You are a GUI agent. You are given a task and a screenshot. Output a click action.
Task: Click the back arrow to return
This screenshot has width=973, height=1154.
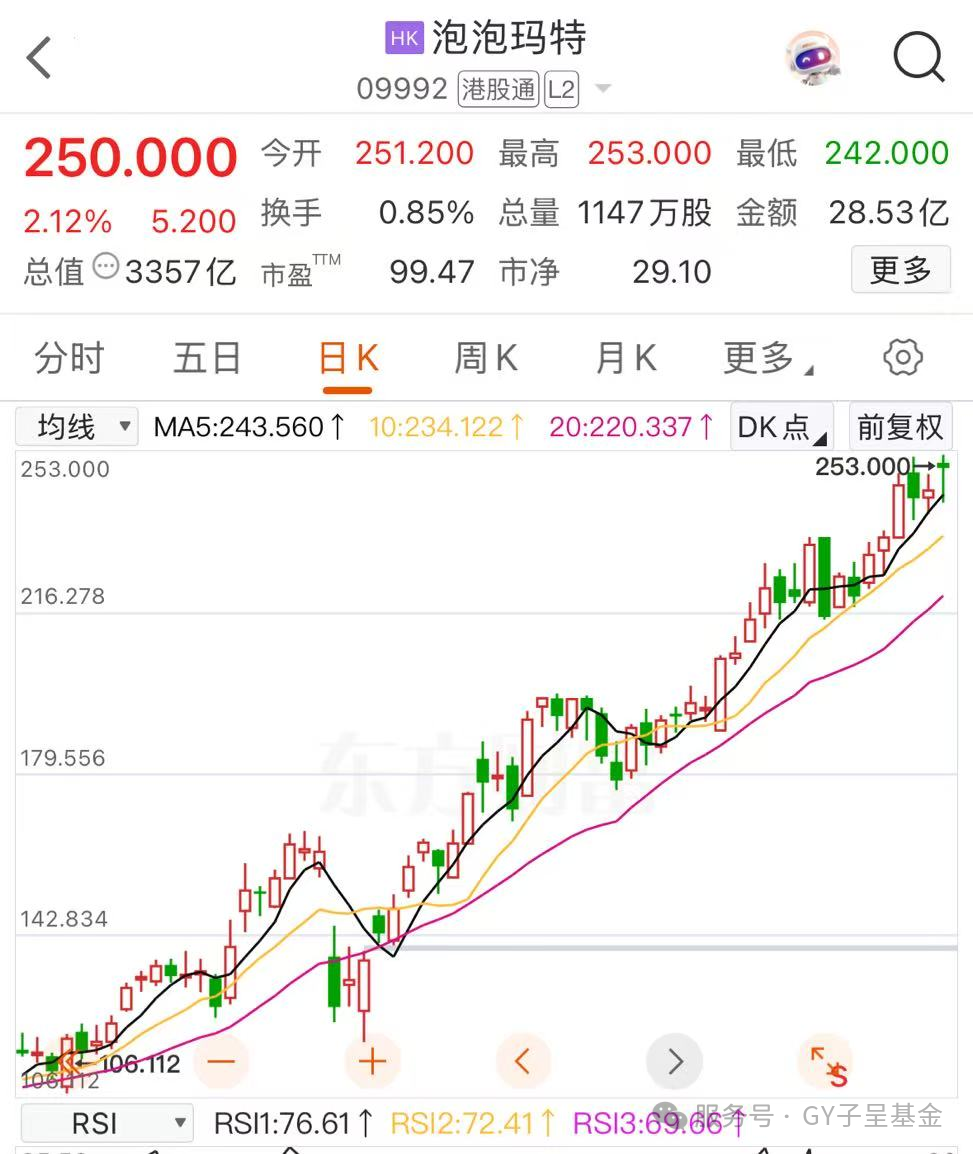(x=39, y=57)
